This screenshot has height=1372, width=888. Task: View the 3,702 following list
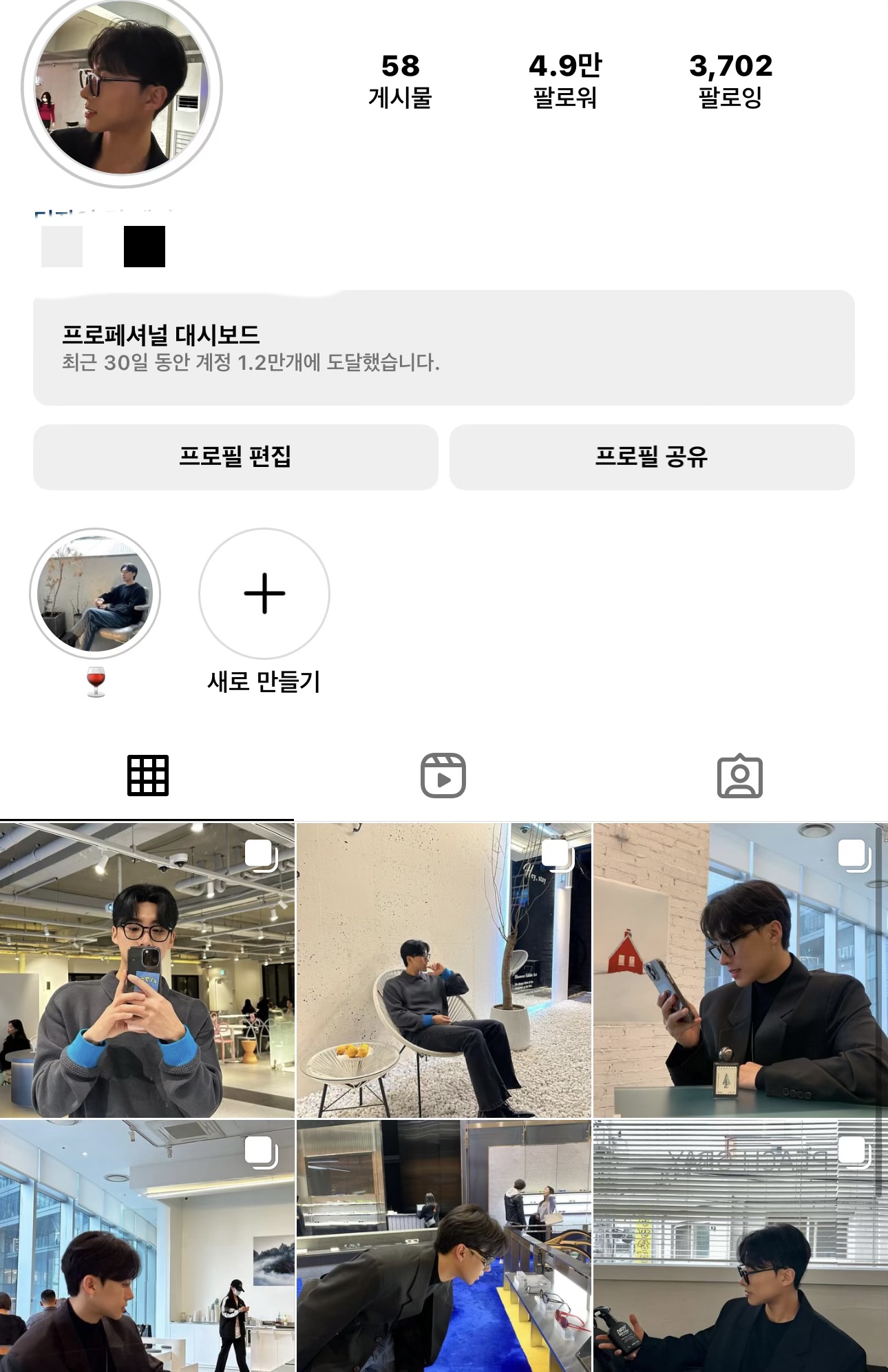pyautogui.click(x=730, y=81)
